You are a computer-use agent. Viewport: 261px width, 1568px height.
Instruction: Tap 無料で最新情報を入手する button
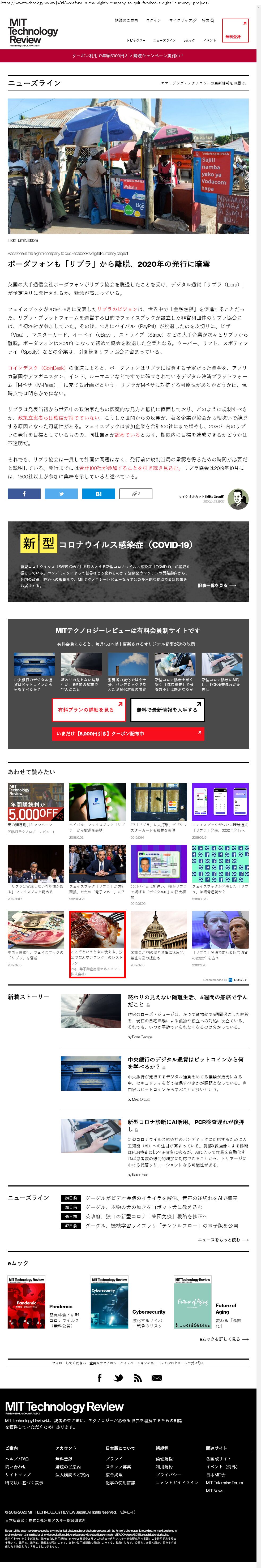pos(167,710)
